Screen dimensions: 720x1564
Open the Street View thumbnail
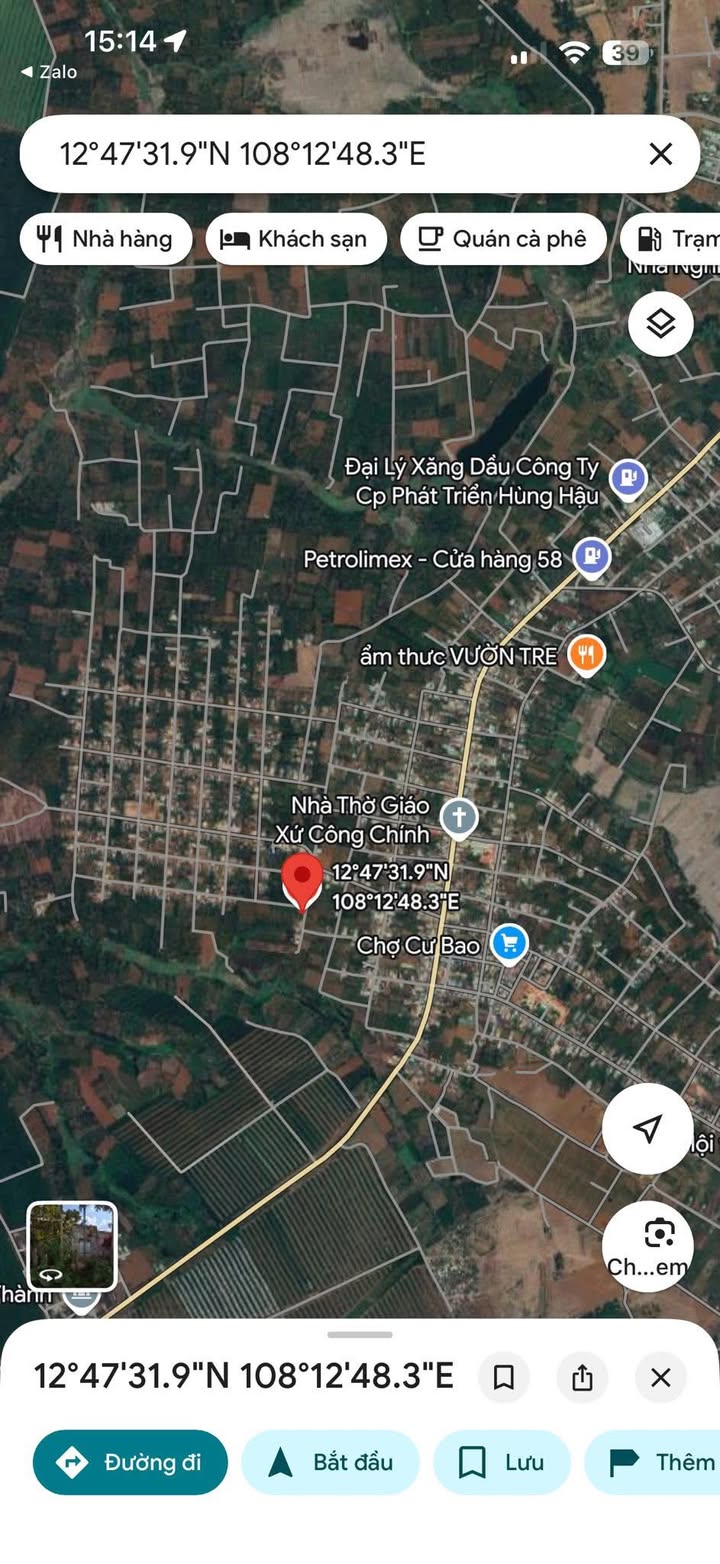pyautogui.click(x=72, y=1246)
